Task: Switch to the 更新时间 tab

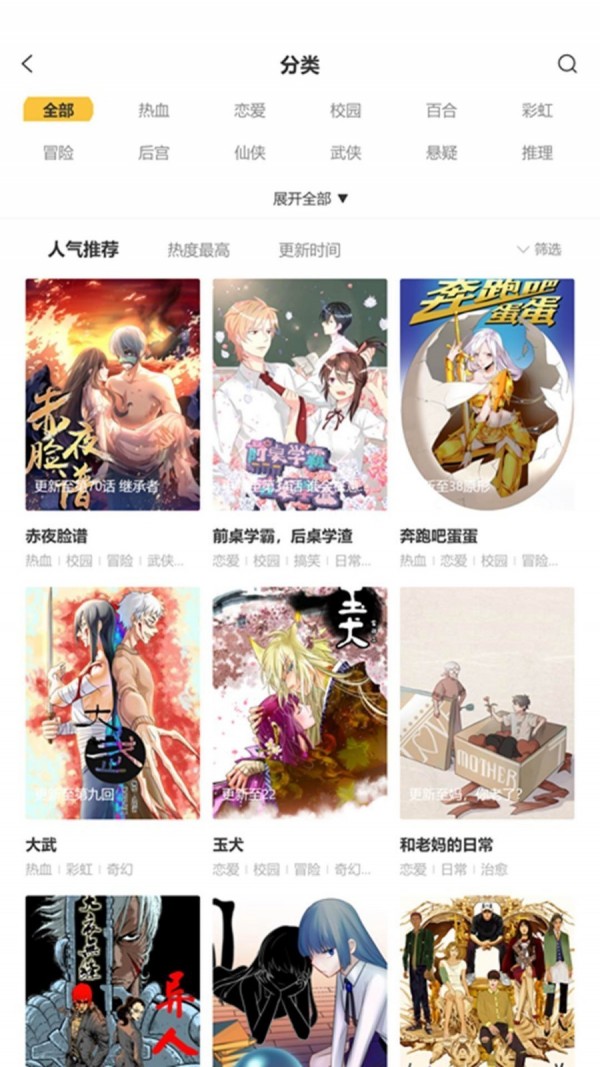Action: 309,250
